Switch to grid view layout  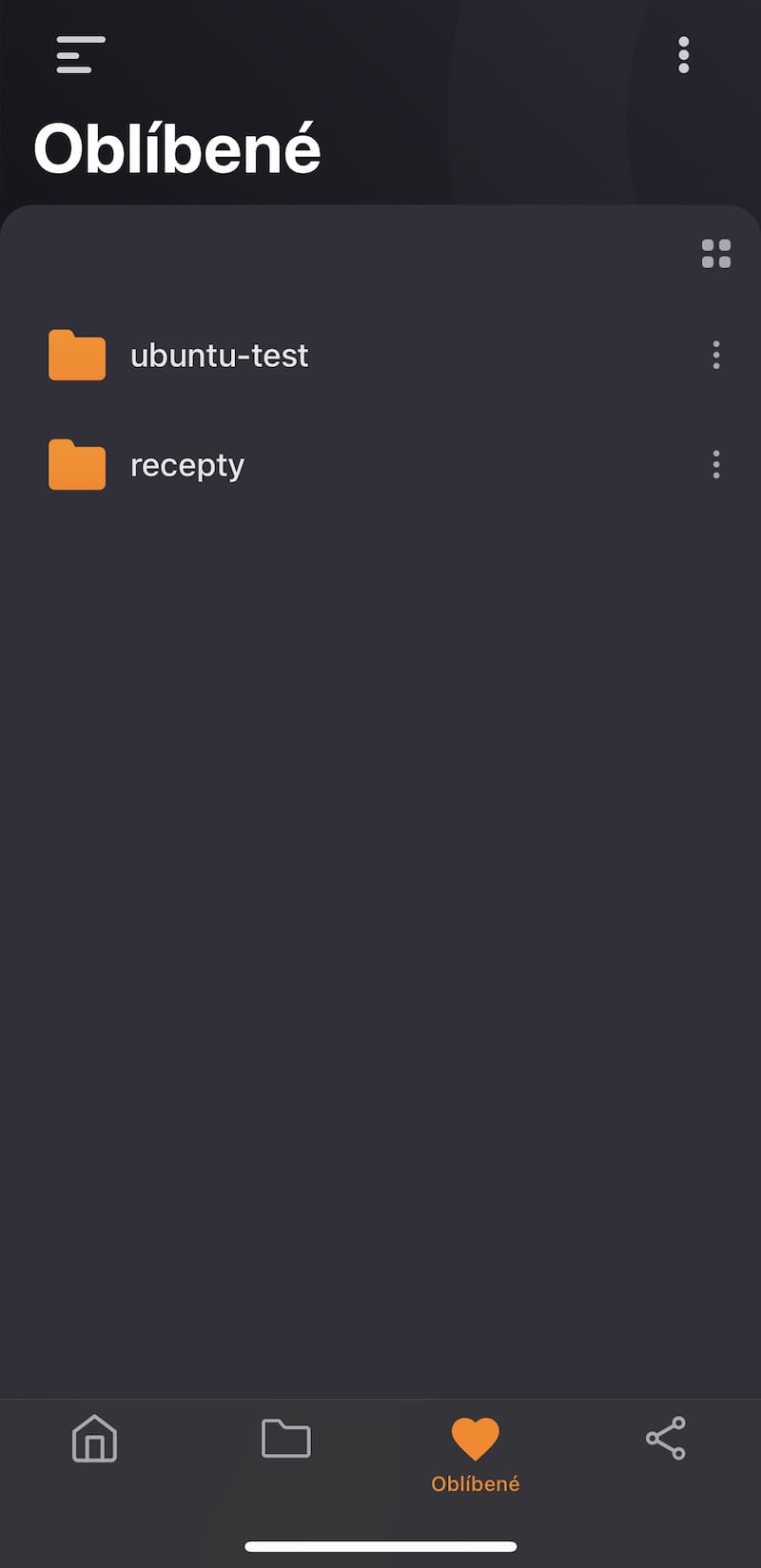click(x=716, y=254)
